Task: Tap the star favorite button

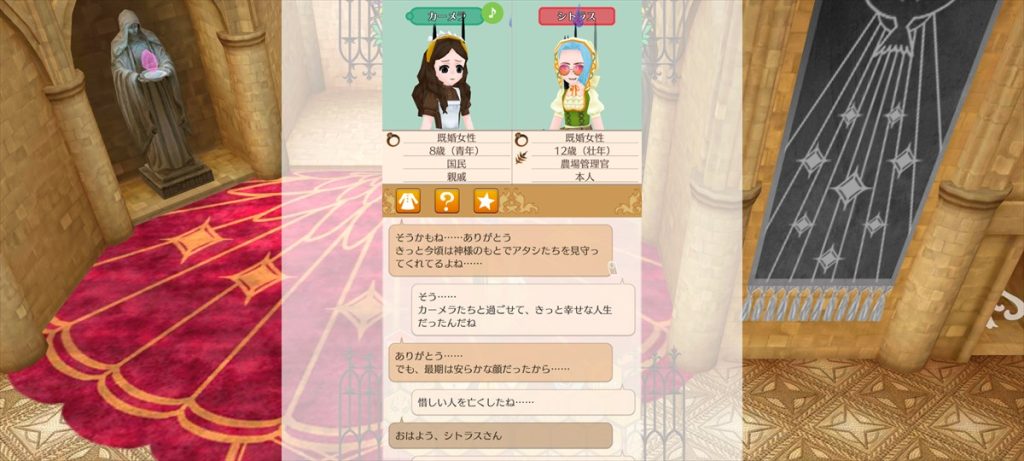Action: pos(485,201)
